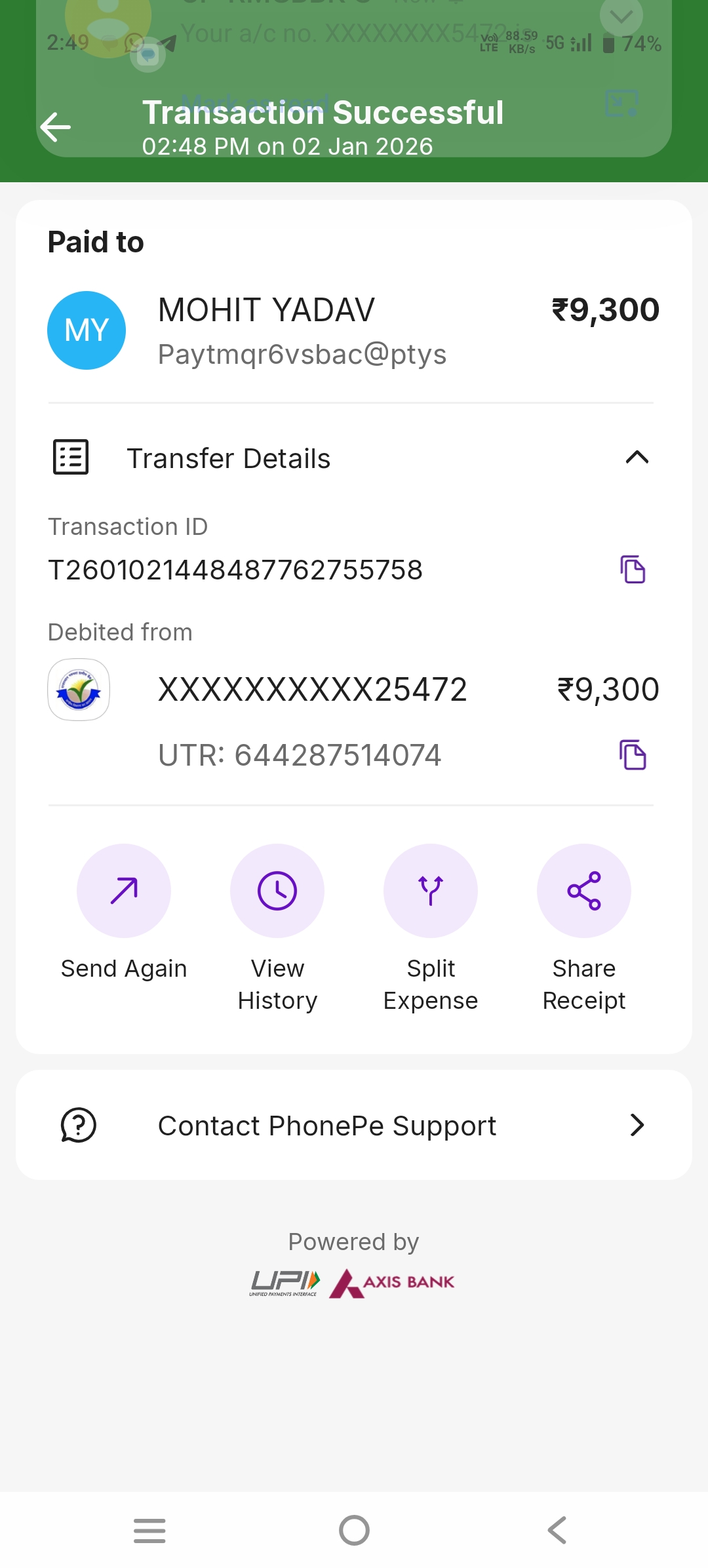Screen dimensions: 708x1568
Task: Open View History
Action: [x=277, y=890]
